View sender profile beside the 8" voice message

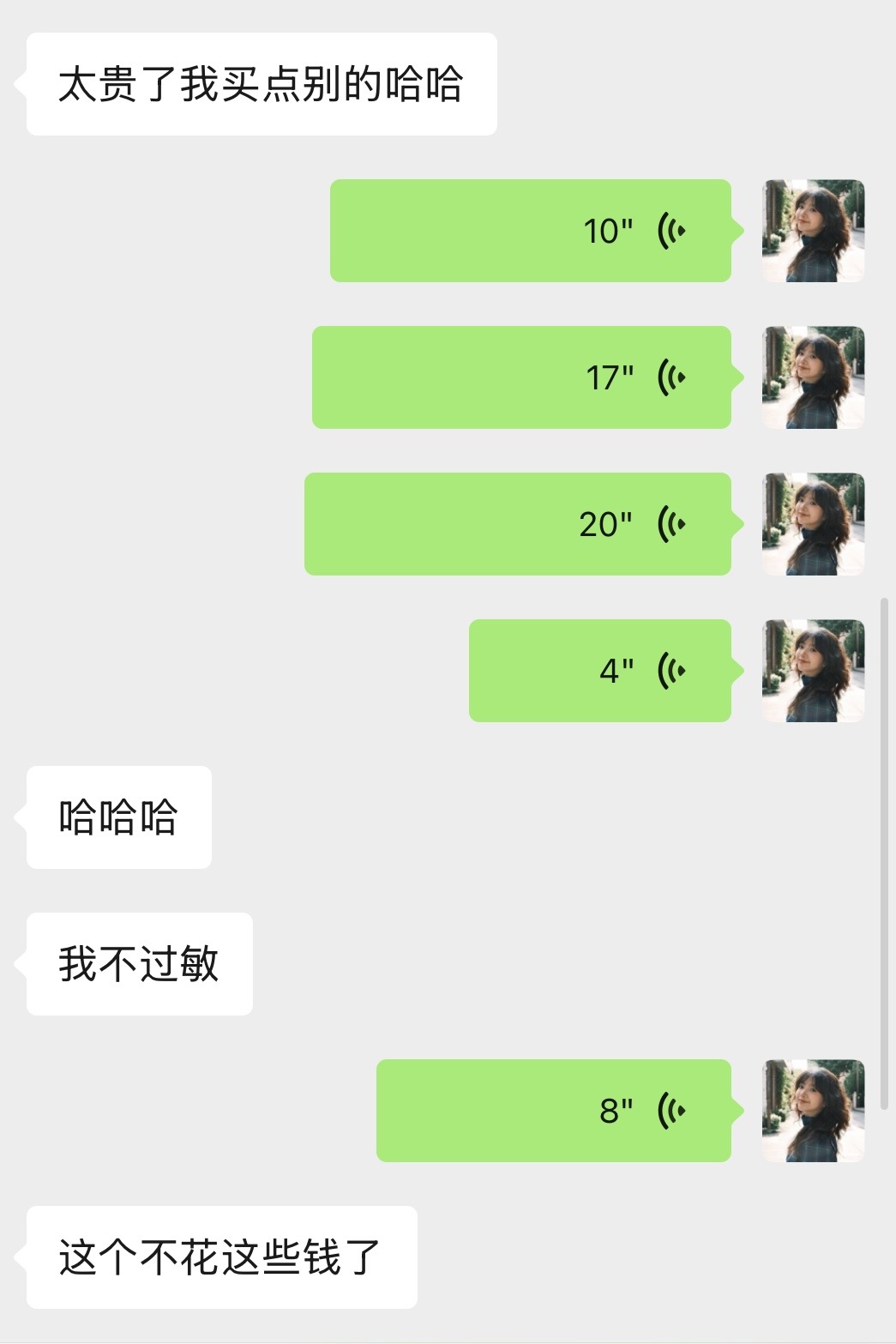click(x=813, y=1111)
